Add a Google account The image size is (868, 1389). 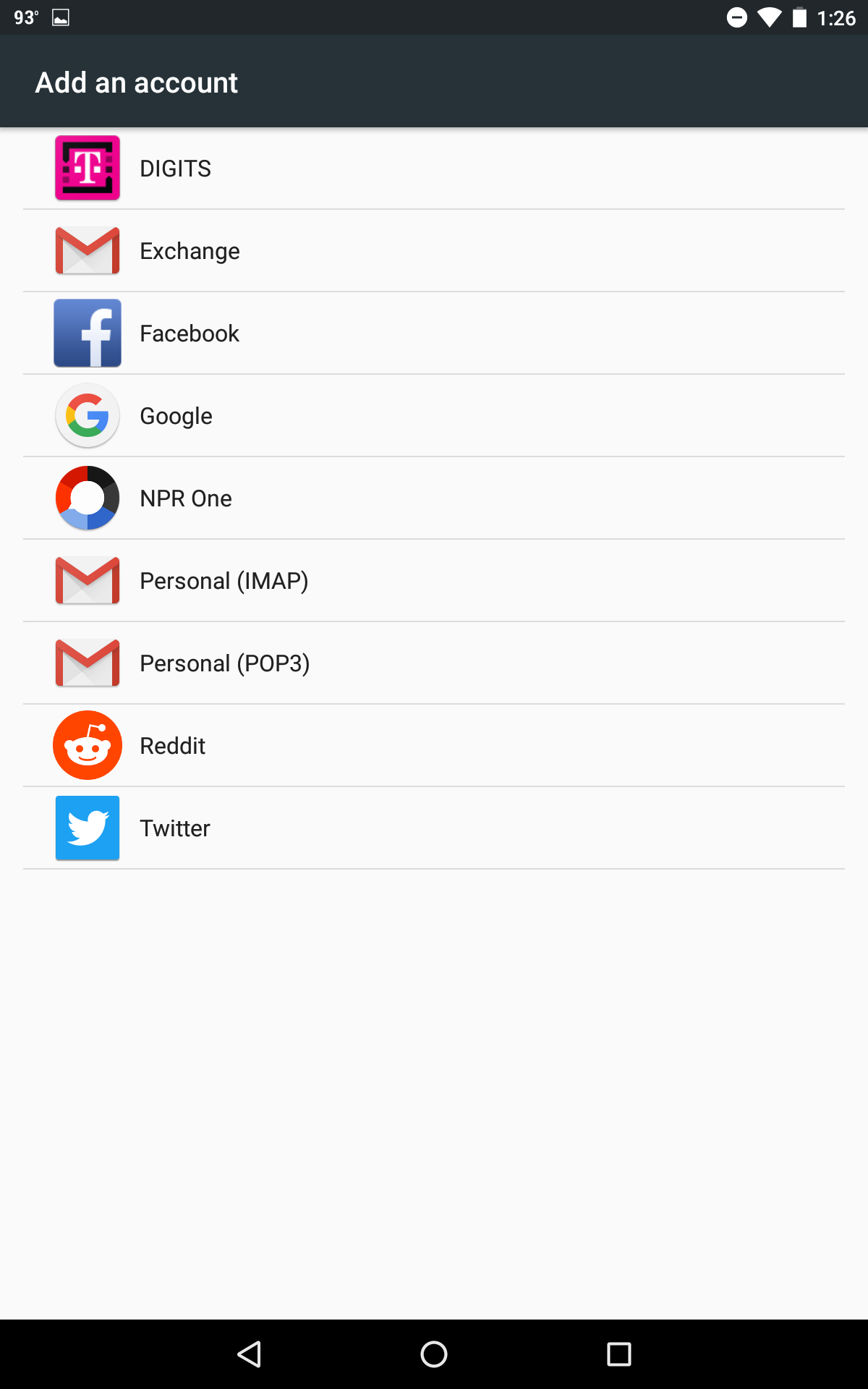pyautogui.click(x=434, y=416)
